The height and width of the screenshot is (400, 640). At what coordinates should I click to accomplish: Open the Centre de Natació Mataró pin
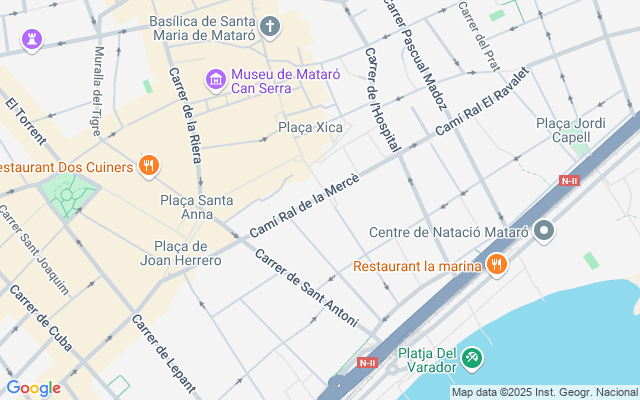[x=545, y=232]
